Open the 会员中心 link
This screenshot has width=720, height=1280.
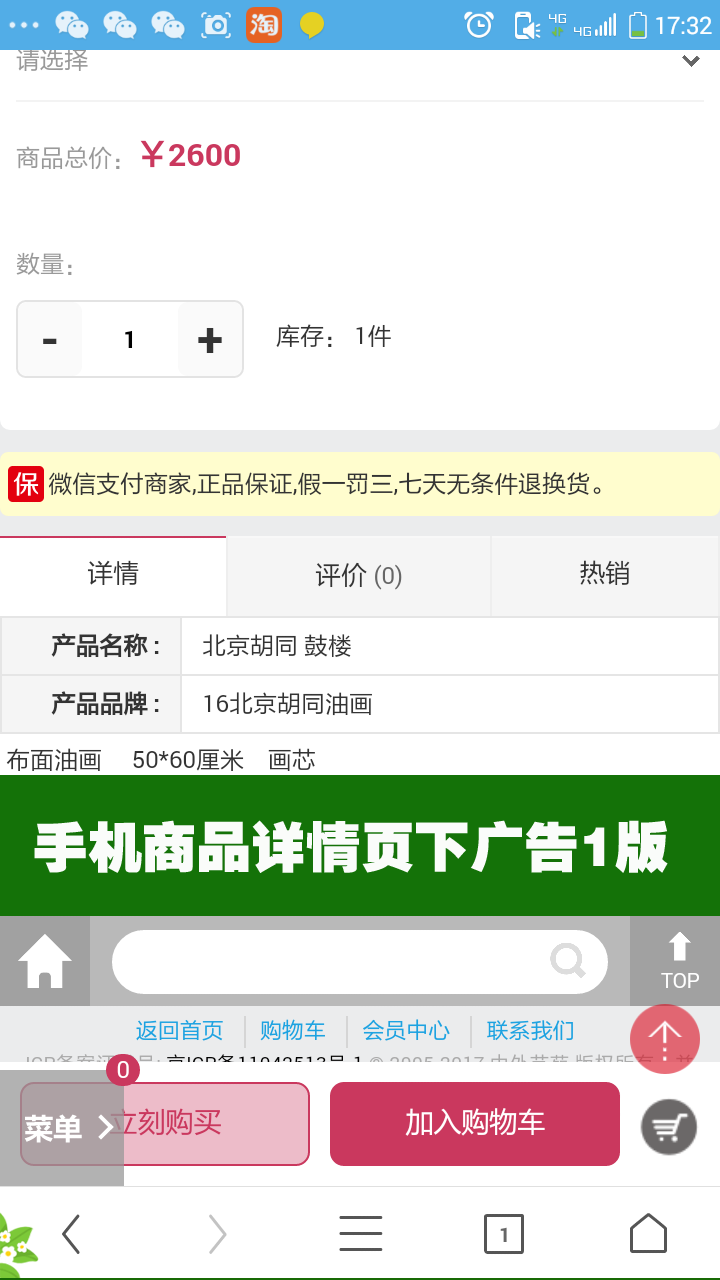pyautogui.click(x=406, y=1030)
